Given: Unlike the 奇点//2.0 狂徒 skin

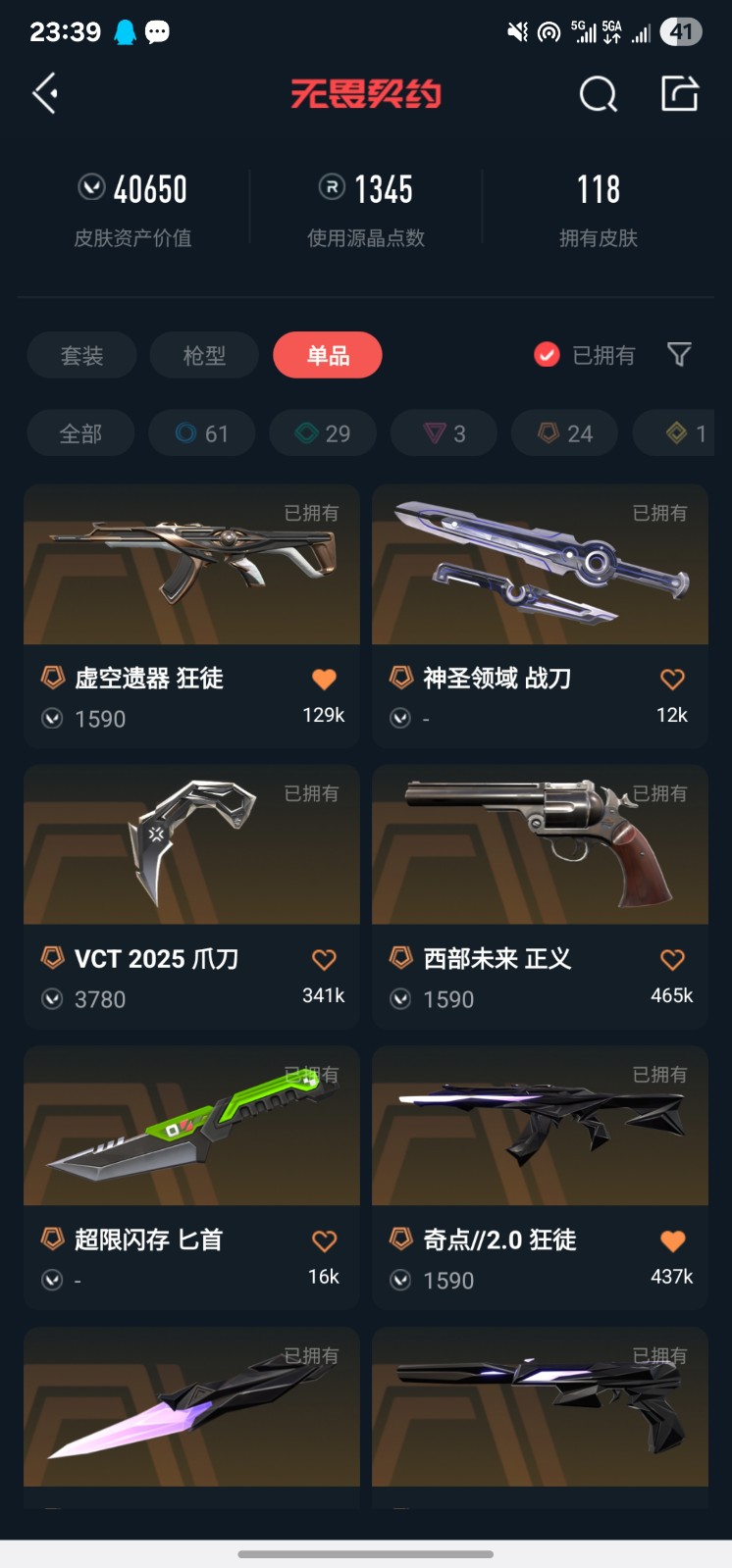Looking at the screenshot, I should pyautogui.click(x=672, y=1240).
